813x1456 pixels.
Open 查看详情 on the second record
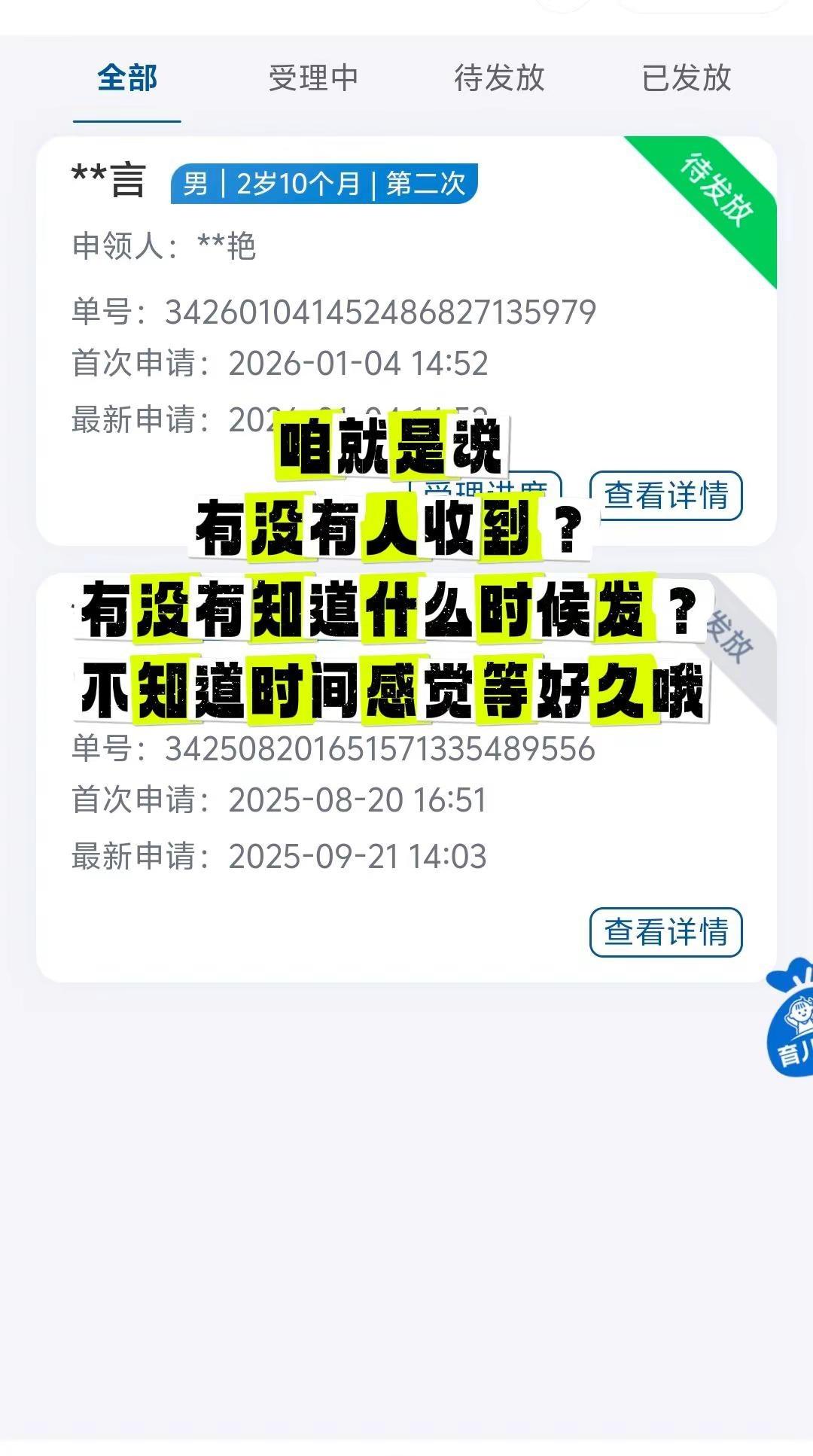[667, 932]
